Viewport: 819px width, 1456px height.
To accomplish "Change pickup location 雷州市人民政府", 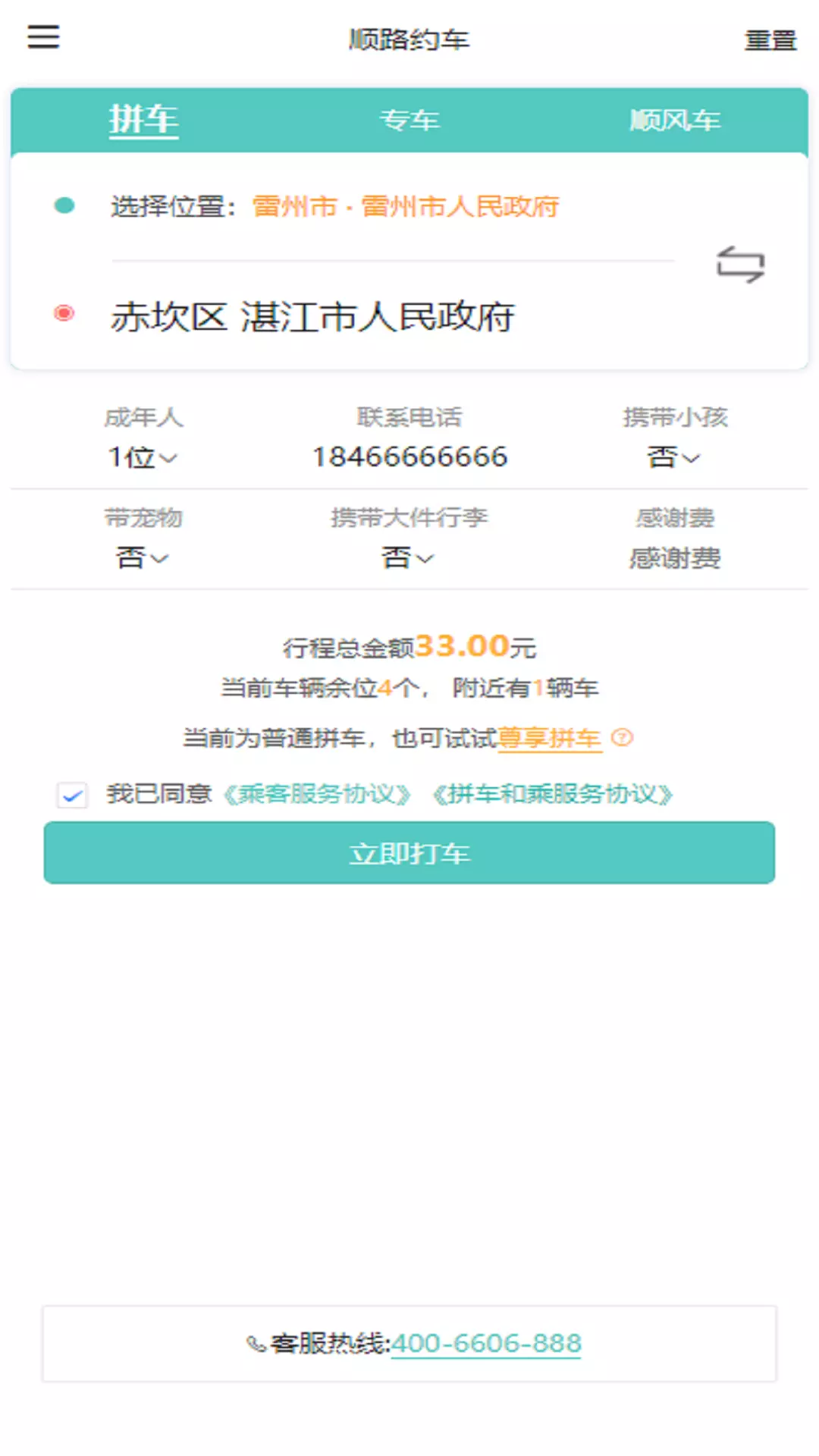I will pos(406,206).
